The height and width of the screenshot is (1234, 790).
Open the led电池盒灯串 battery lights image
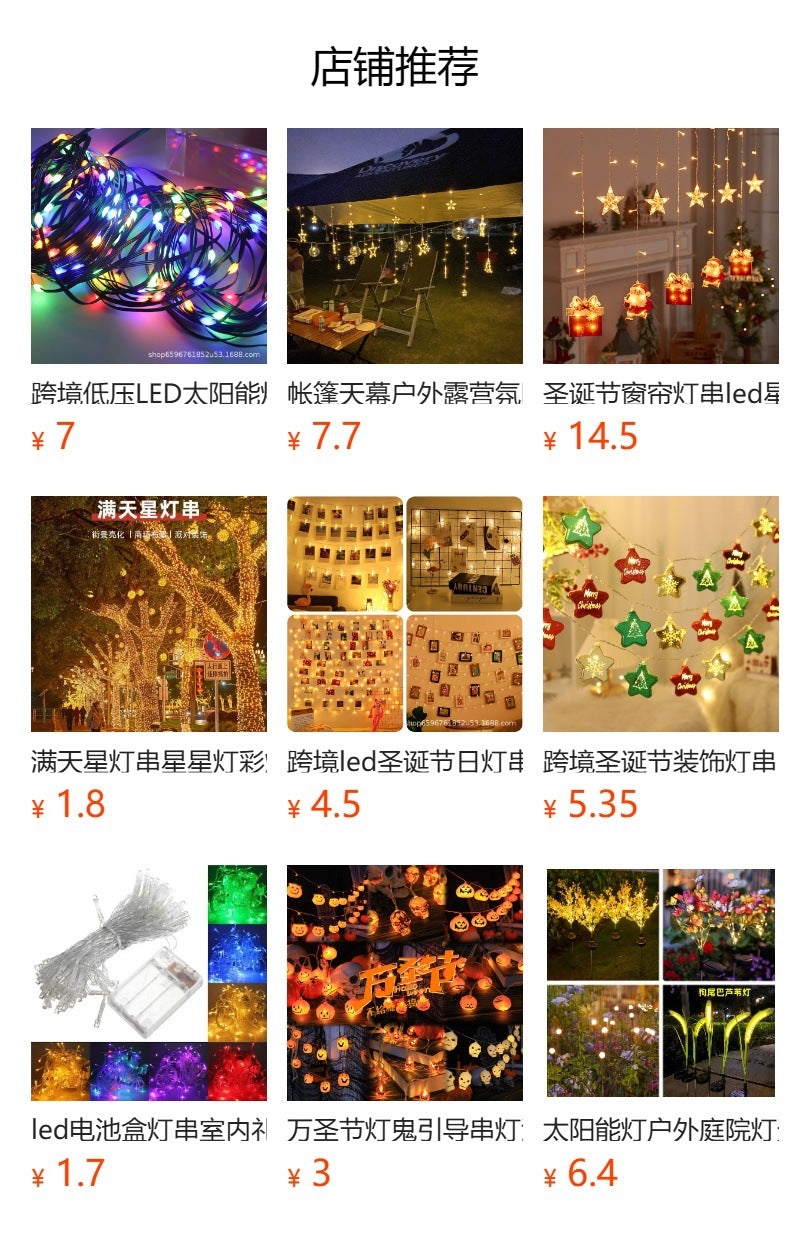[x=147, y=982]
